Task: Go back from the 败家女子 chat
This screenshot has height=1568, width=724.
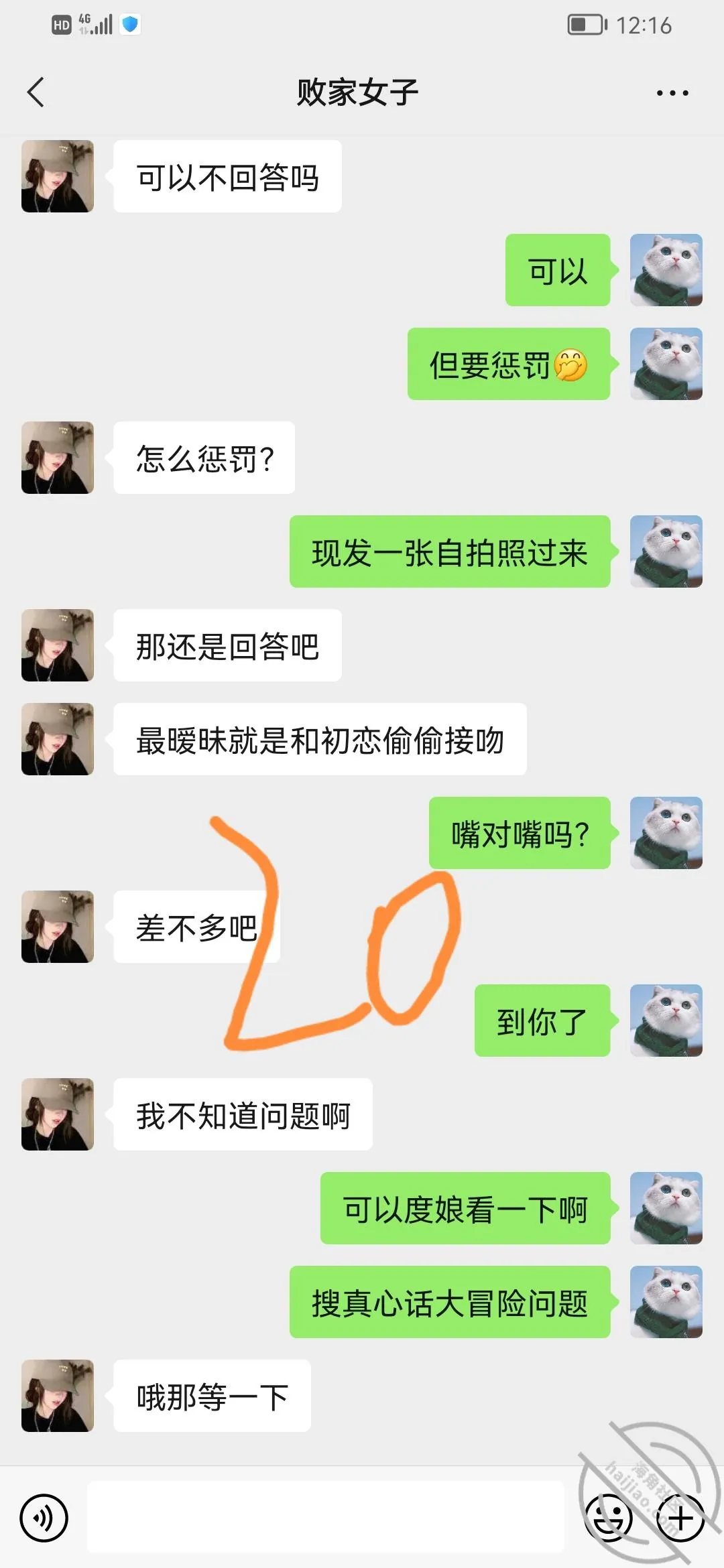Action: click(x=36, y=92)
